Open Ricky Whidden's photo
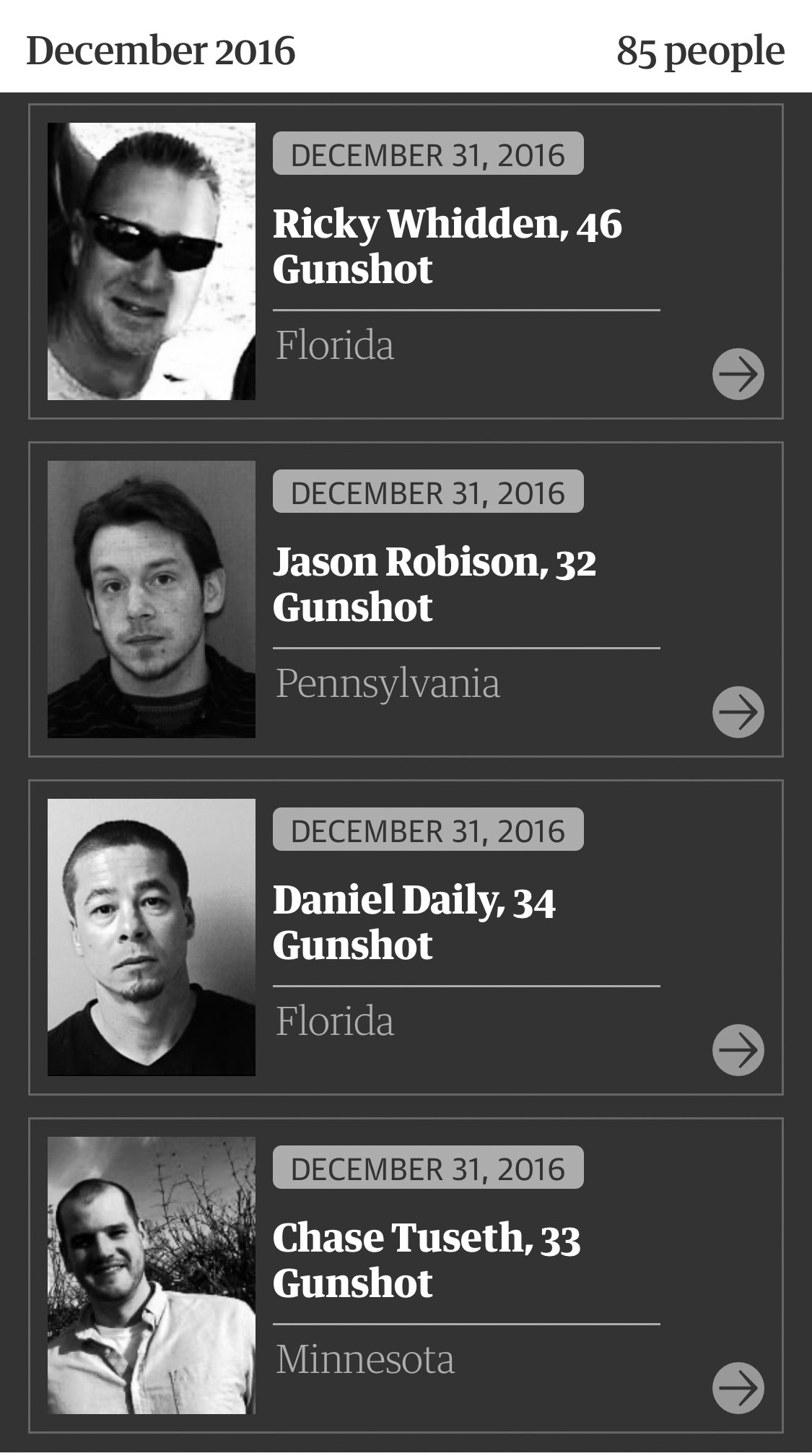Image resolution: width=812 pixels, height=1456 pixels. tap(152, 261)
